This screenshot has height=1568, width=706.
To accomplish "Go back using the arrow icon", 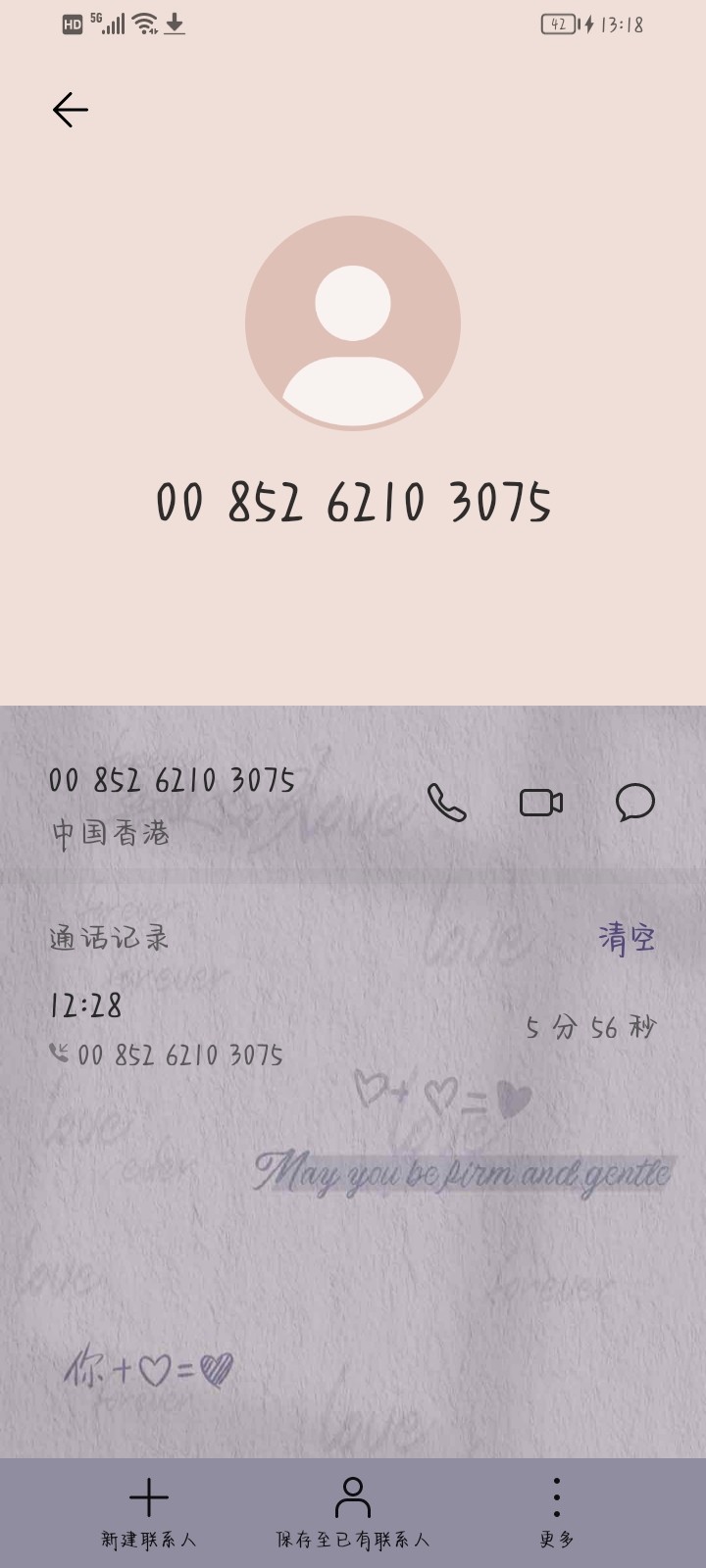I will (70, 110).
